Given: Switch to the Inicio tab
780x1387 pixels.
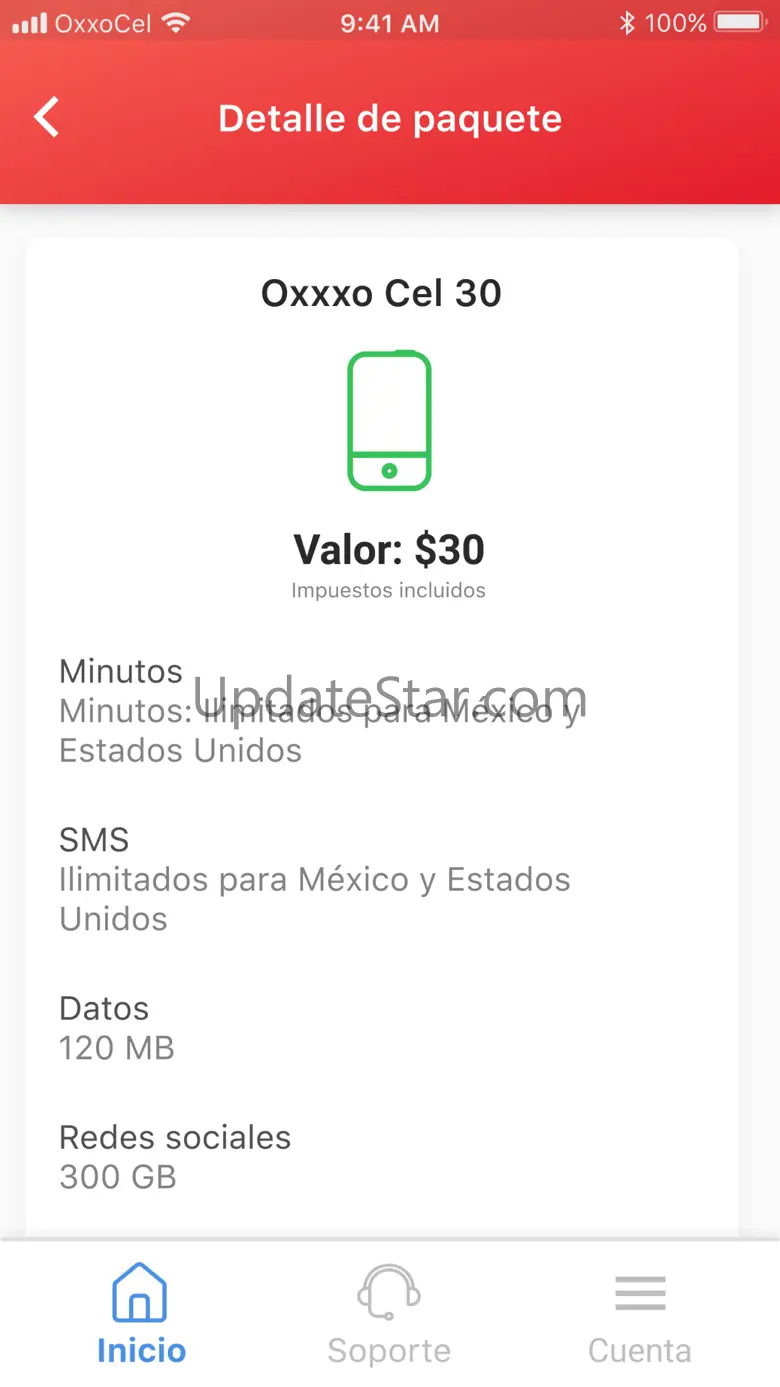Looking at the screenshot, I should [x=141, y=1313].
